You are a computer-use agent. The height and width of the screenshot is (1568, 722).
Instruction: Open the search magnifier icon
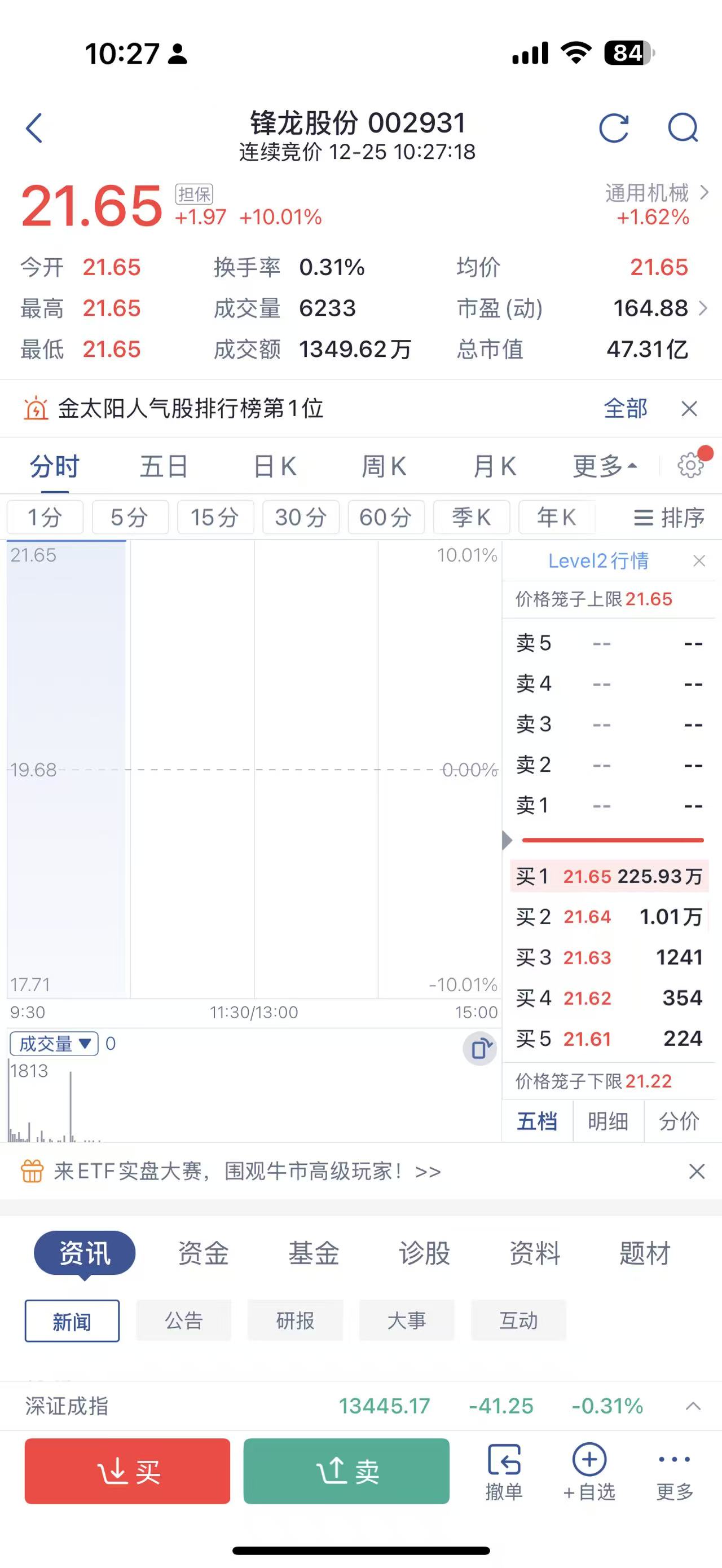pyautogui.click(x=683, y=129)
